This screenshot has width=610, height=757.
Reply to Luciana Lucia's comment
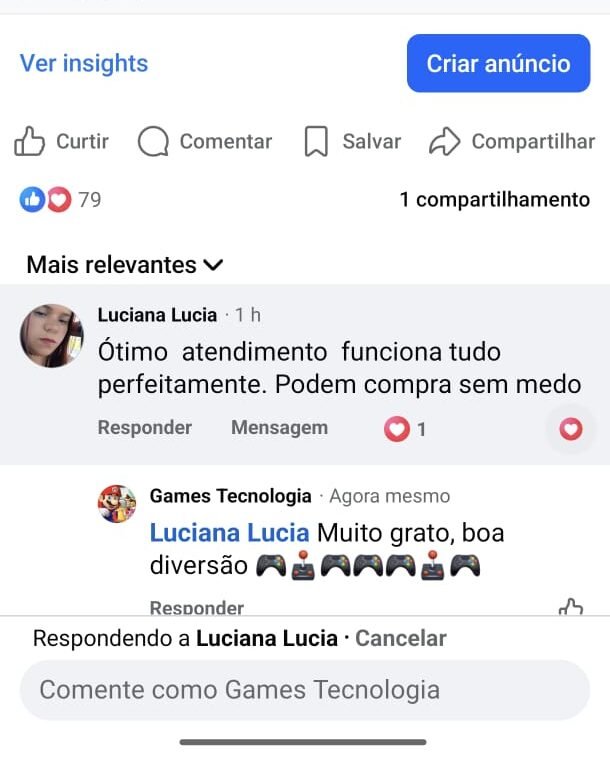point(144,428)
